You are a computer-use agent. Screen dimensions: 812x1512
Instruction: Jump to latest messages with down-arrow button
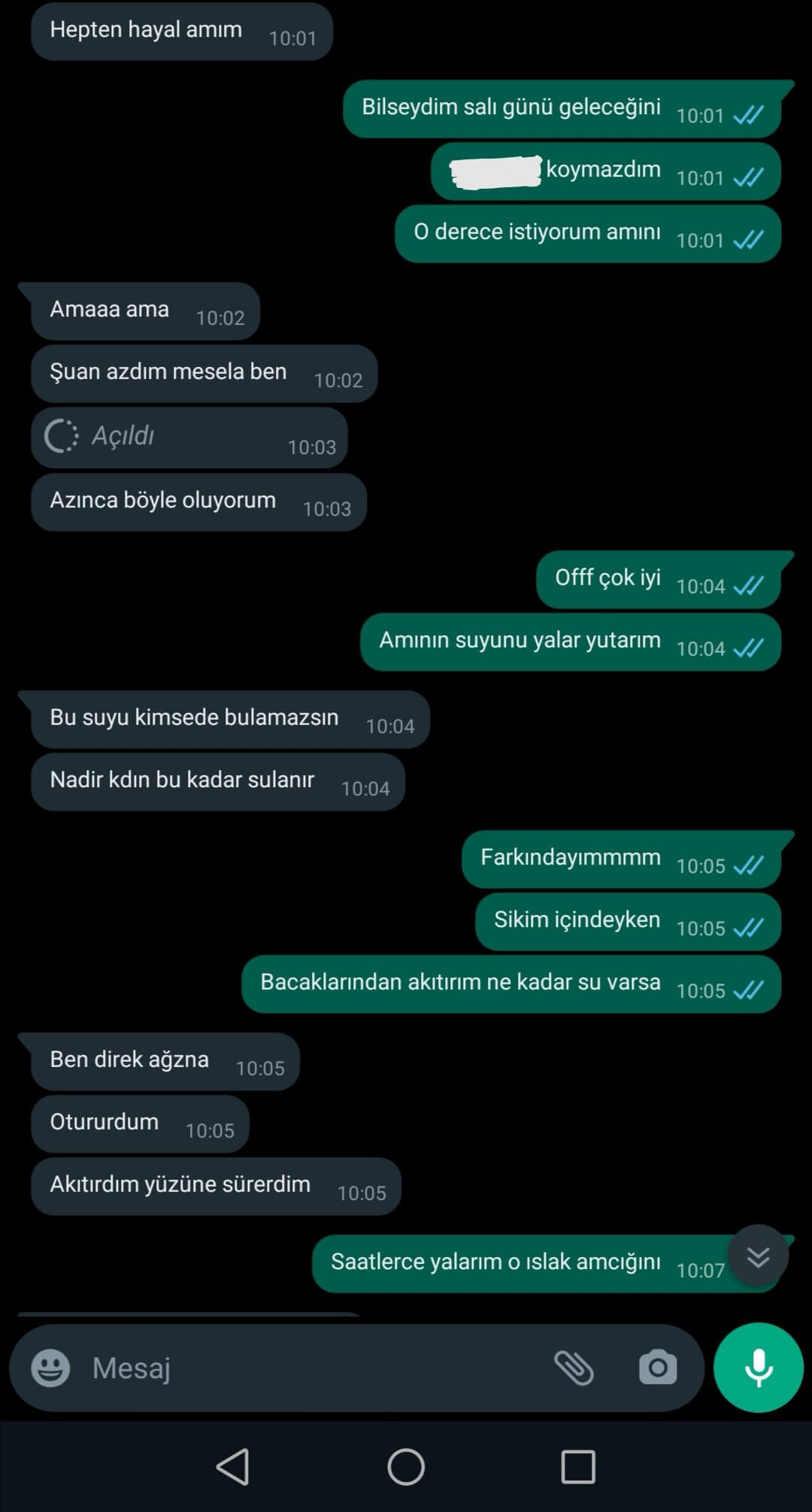click(758, 1256)
